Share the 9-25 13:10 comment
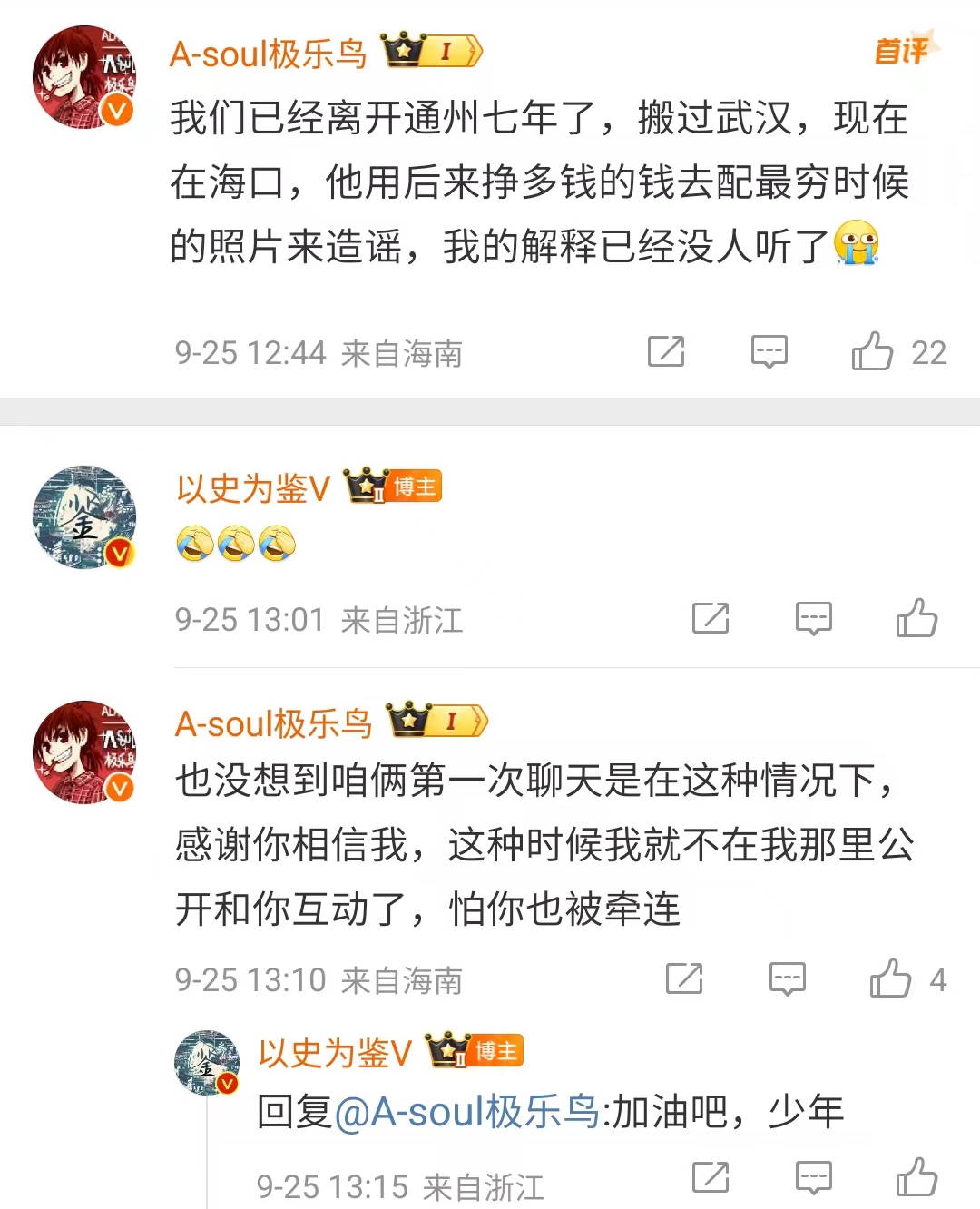Viewport: 980px width, 1209px height. (x=684, y=979)
